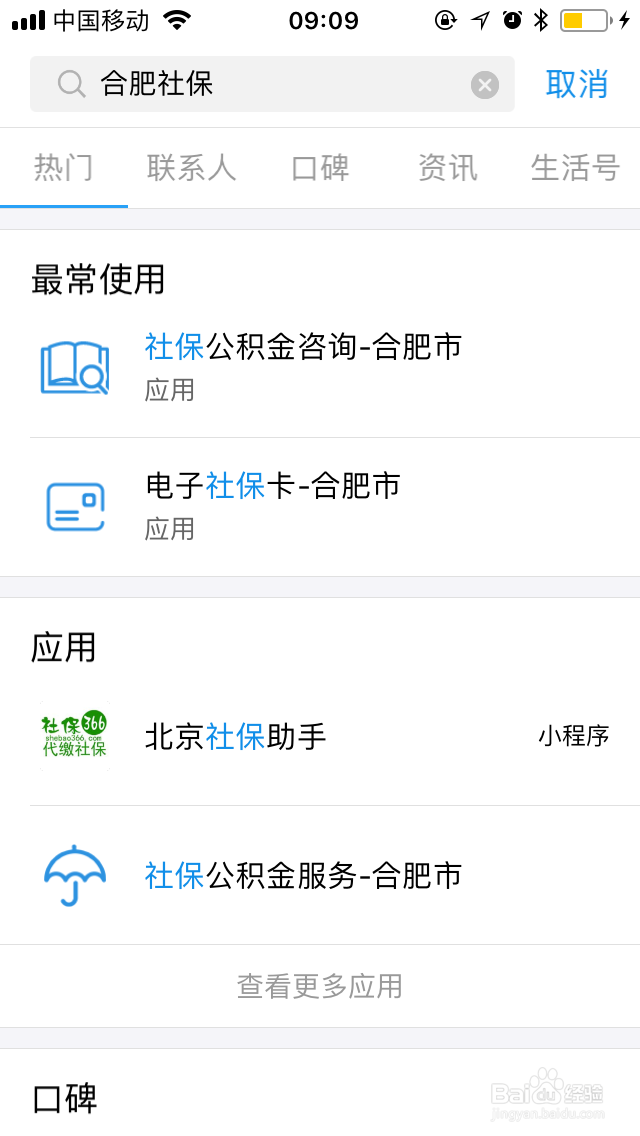Open the 口碑 tab

coord(320,168)
